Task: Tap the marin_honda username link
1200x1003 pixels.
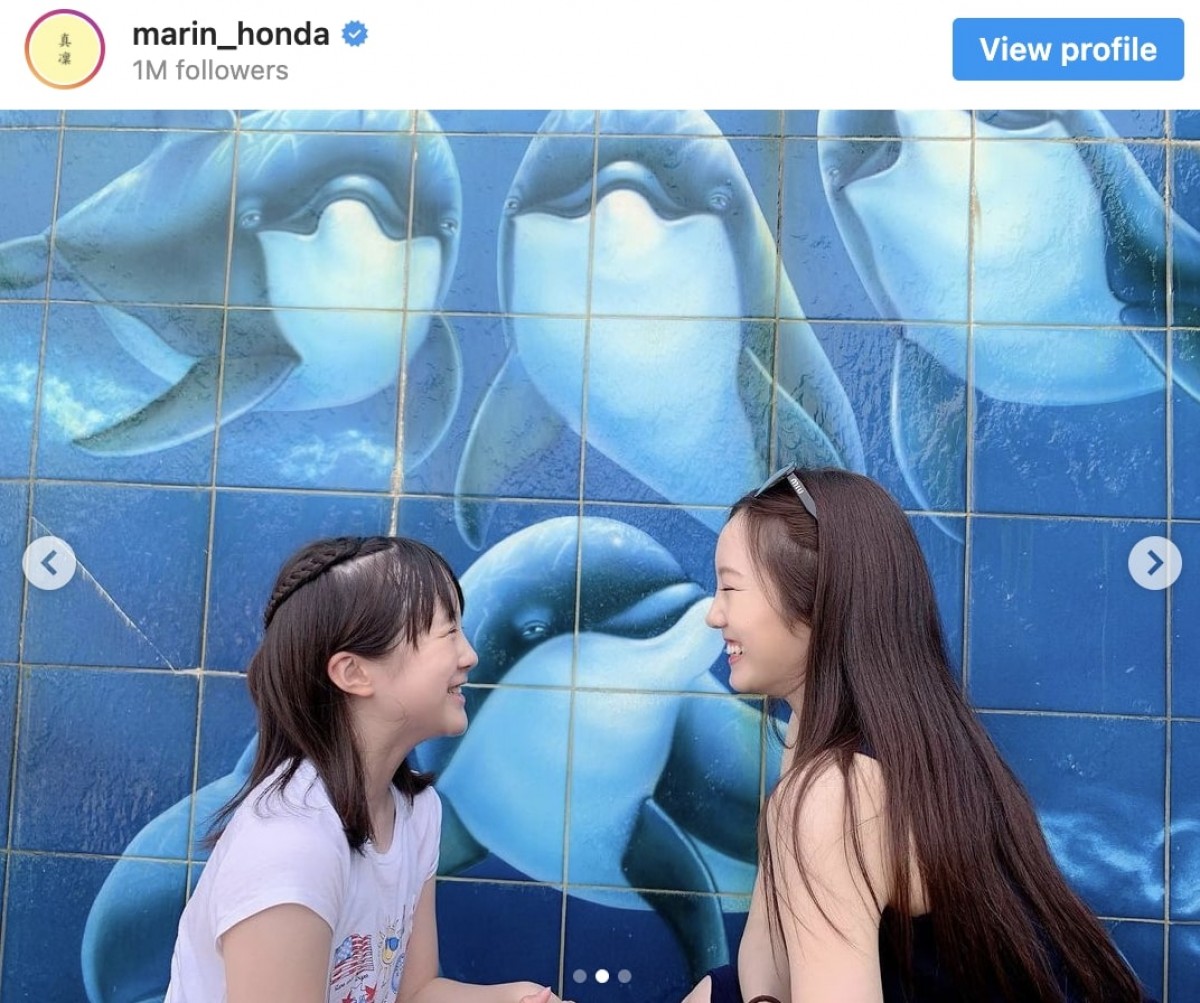Action: pos(231,34)
